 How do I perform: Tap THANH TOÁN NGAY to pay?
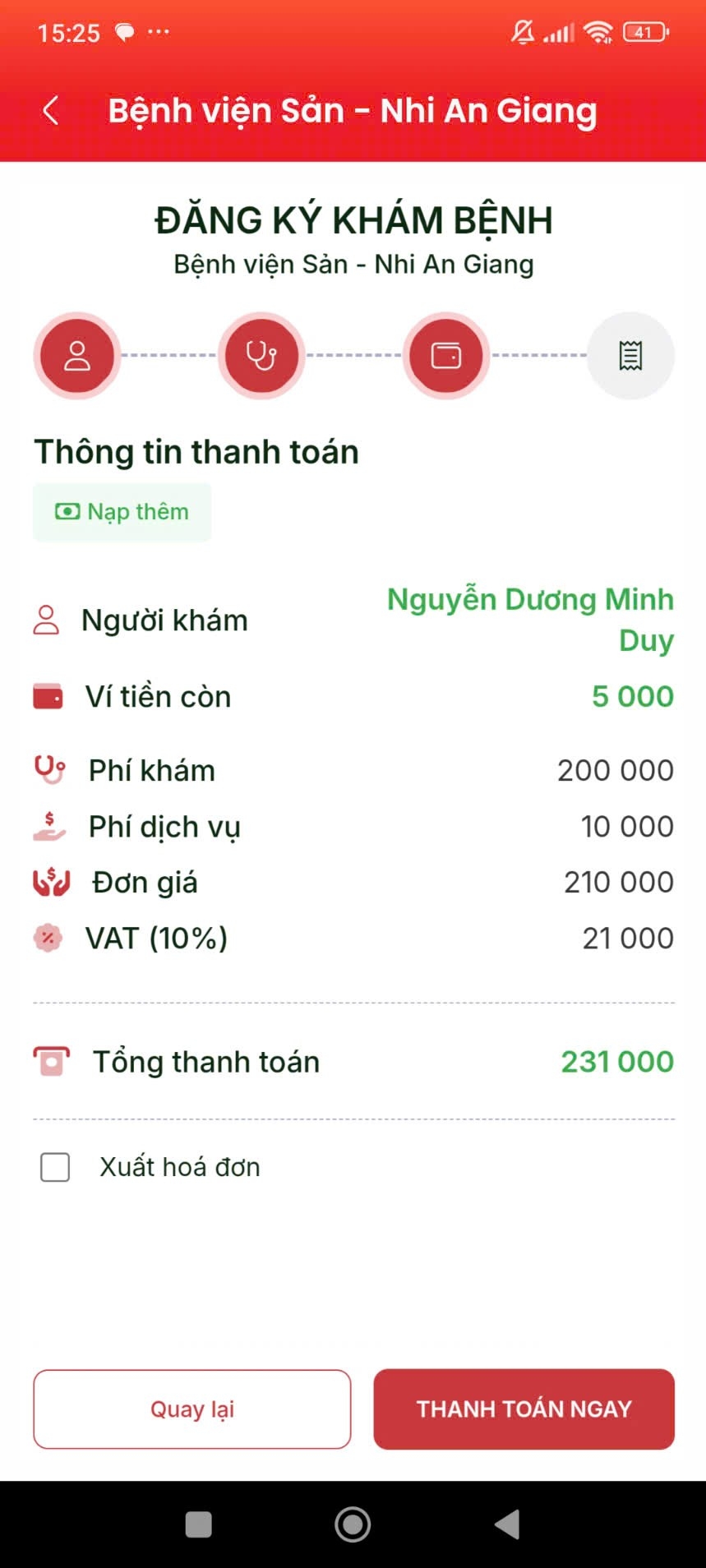[x=524, y=1409]
